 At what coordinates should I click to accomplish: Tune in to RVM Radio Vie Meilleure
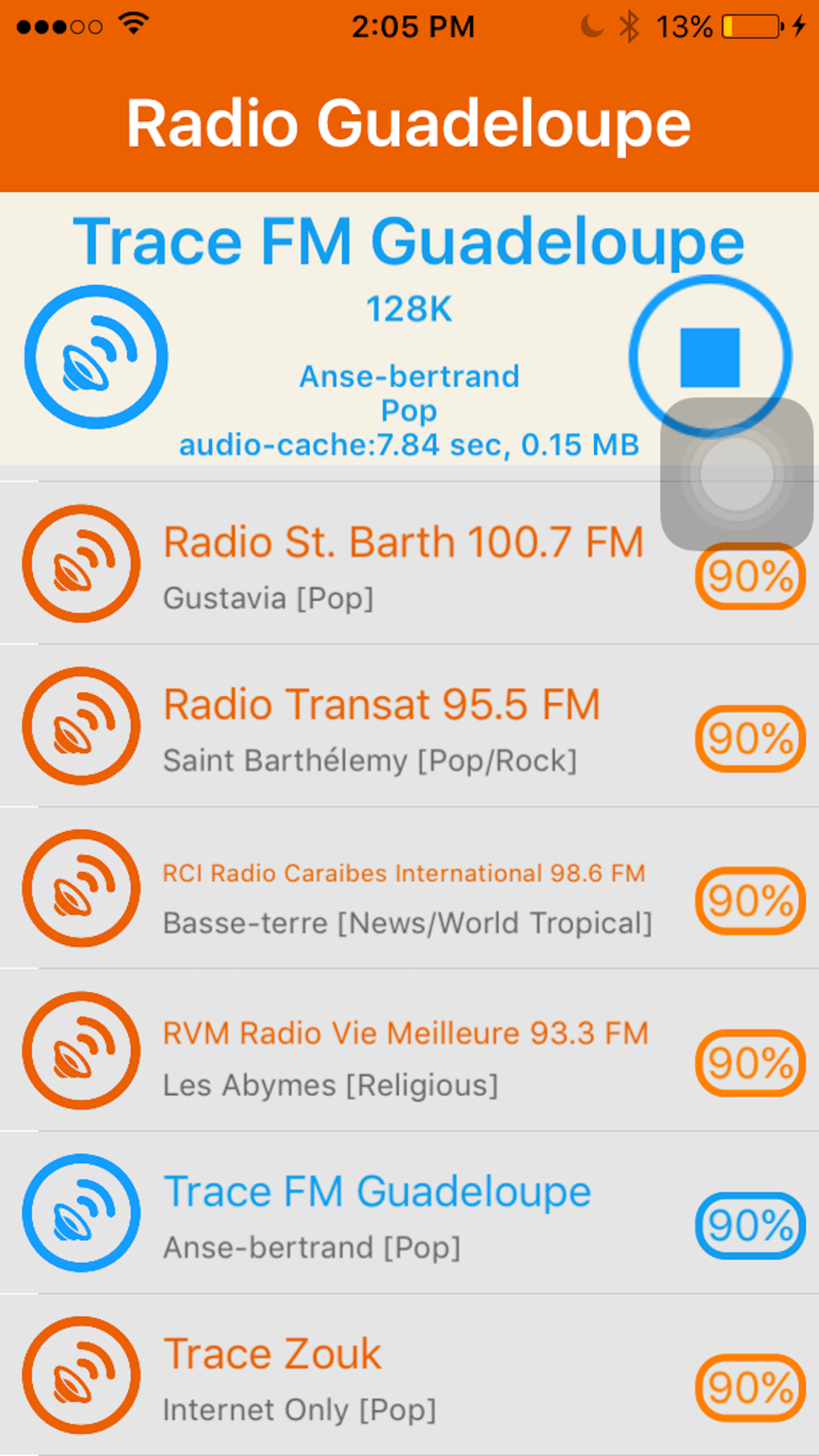(x=409, y=1050)
